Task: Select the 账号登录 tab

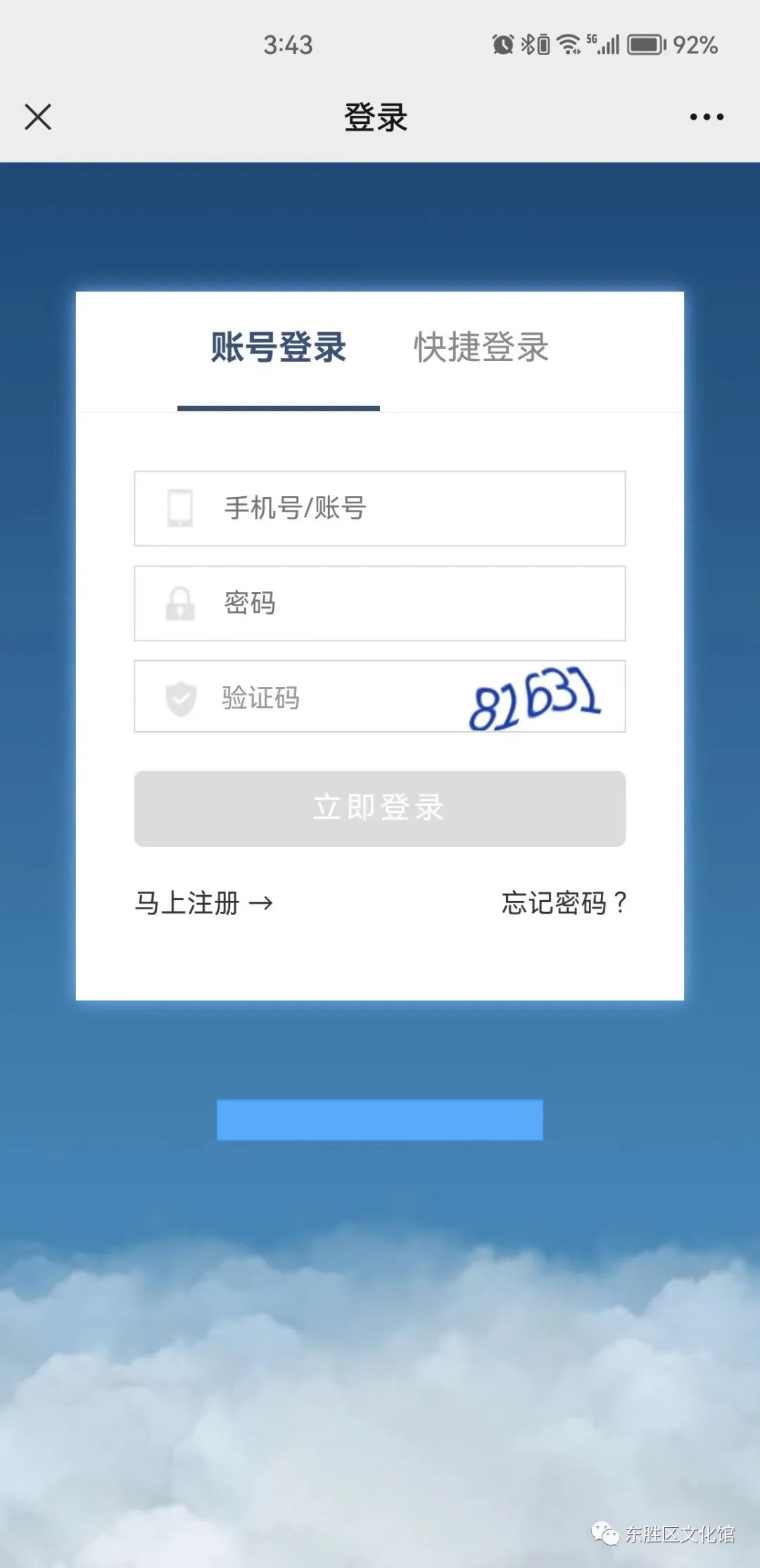Action: 279,348
